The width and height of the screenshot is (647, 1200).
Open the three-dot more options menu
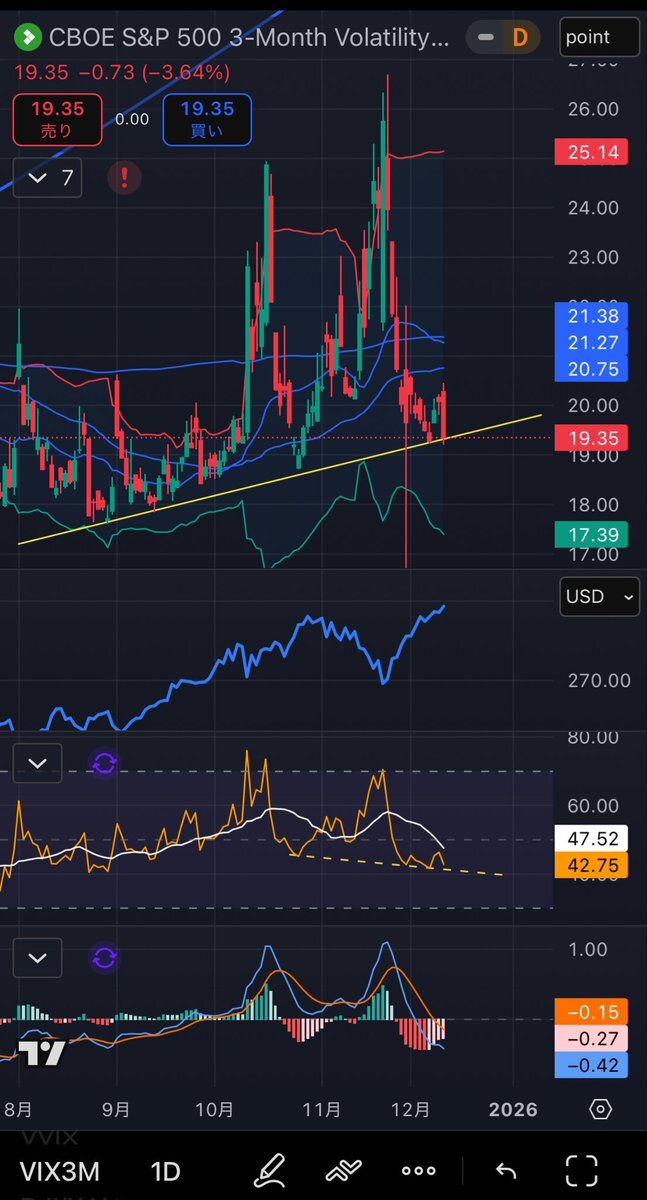(418, 1170)
